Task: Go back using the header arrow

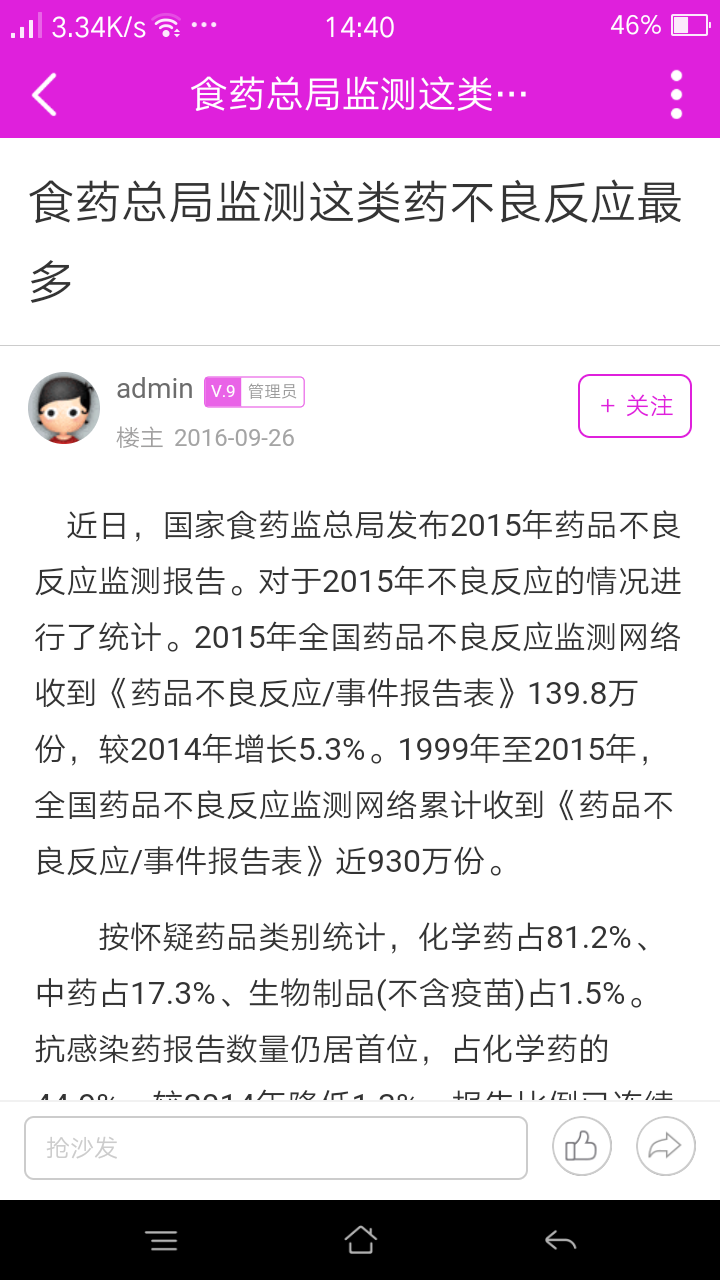Action: click(x=45, y=95)
